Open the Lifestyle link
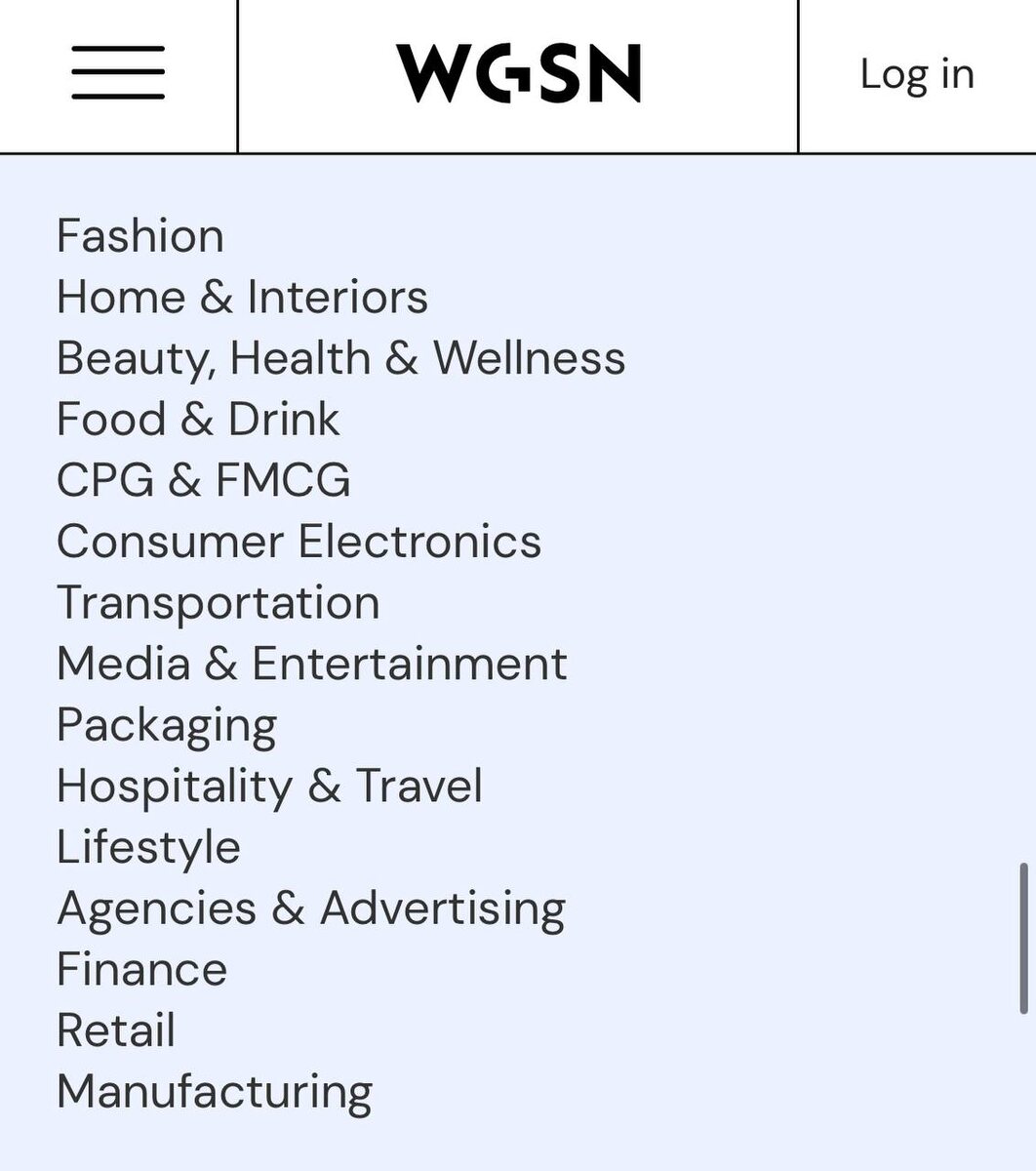 [148, 847]
